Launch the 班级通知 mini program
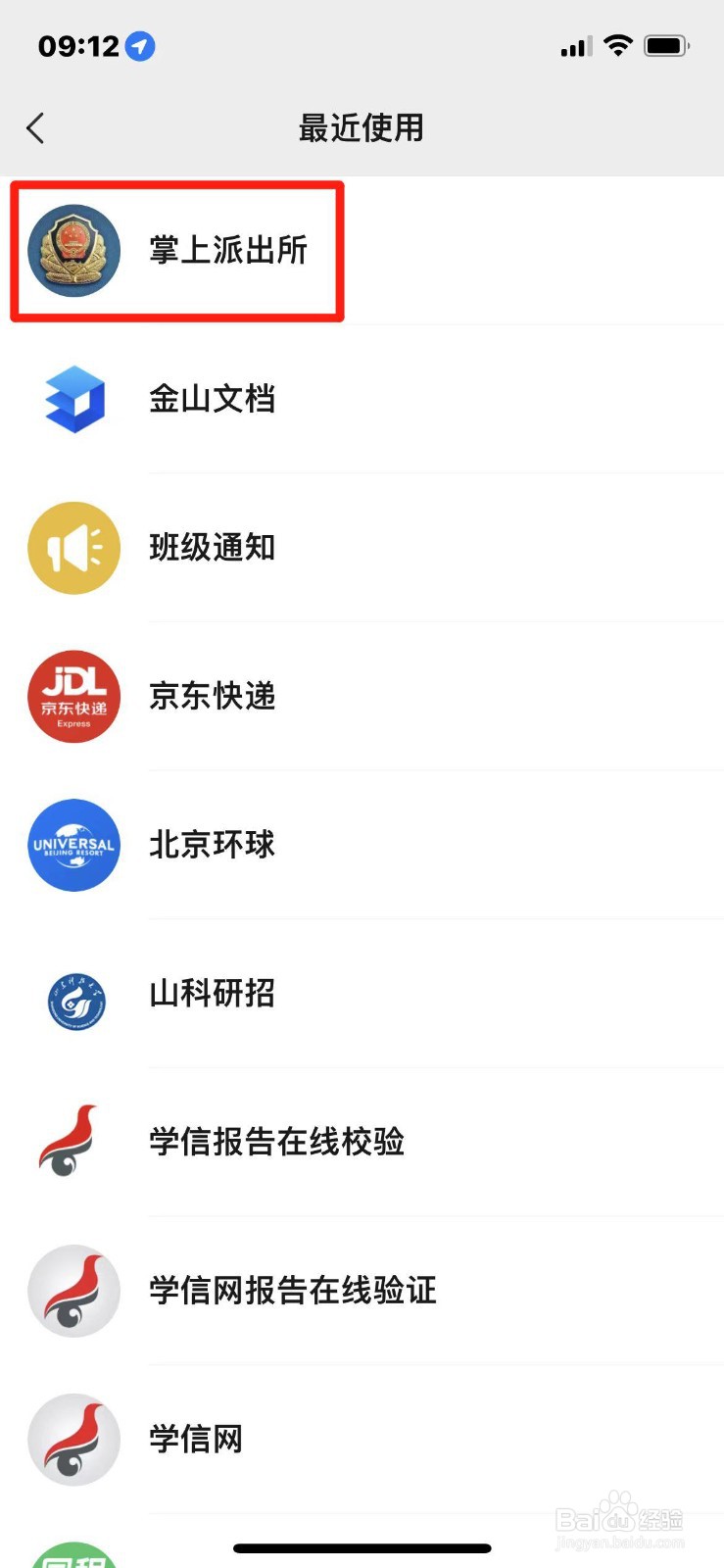Image resolution: width=724 pixels, height=1568 pixels. click(x=212, y=548)
